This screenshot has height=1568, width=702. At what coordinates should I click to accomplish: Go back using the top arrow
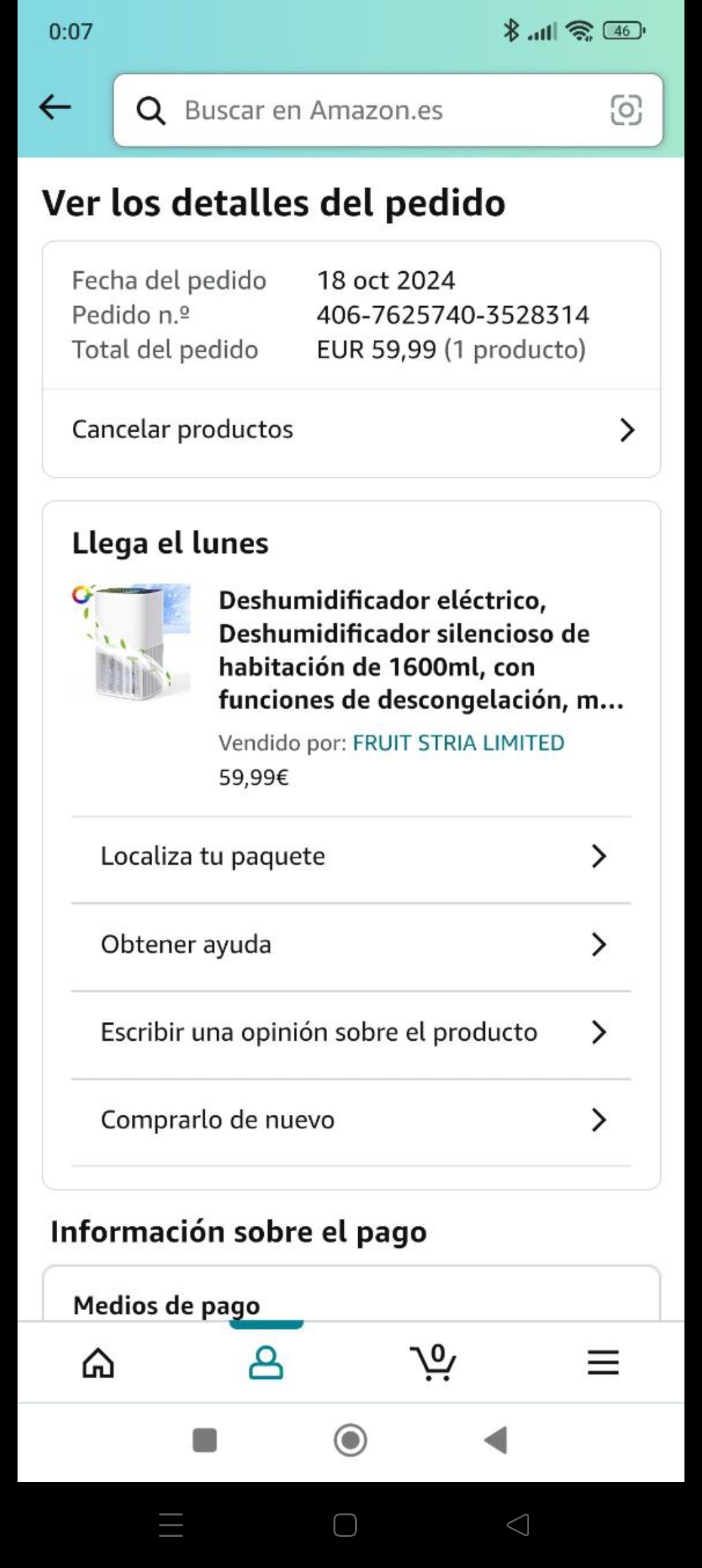[x=55, y=107]
